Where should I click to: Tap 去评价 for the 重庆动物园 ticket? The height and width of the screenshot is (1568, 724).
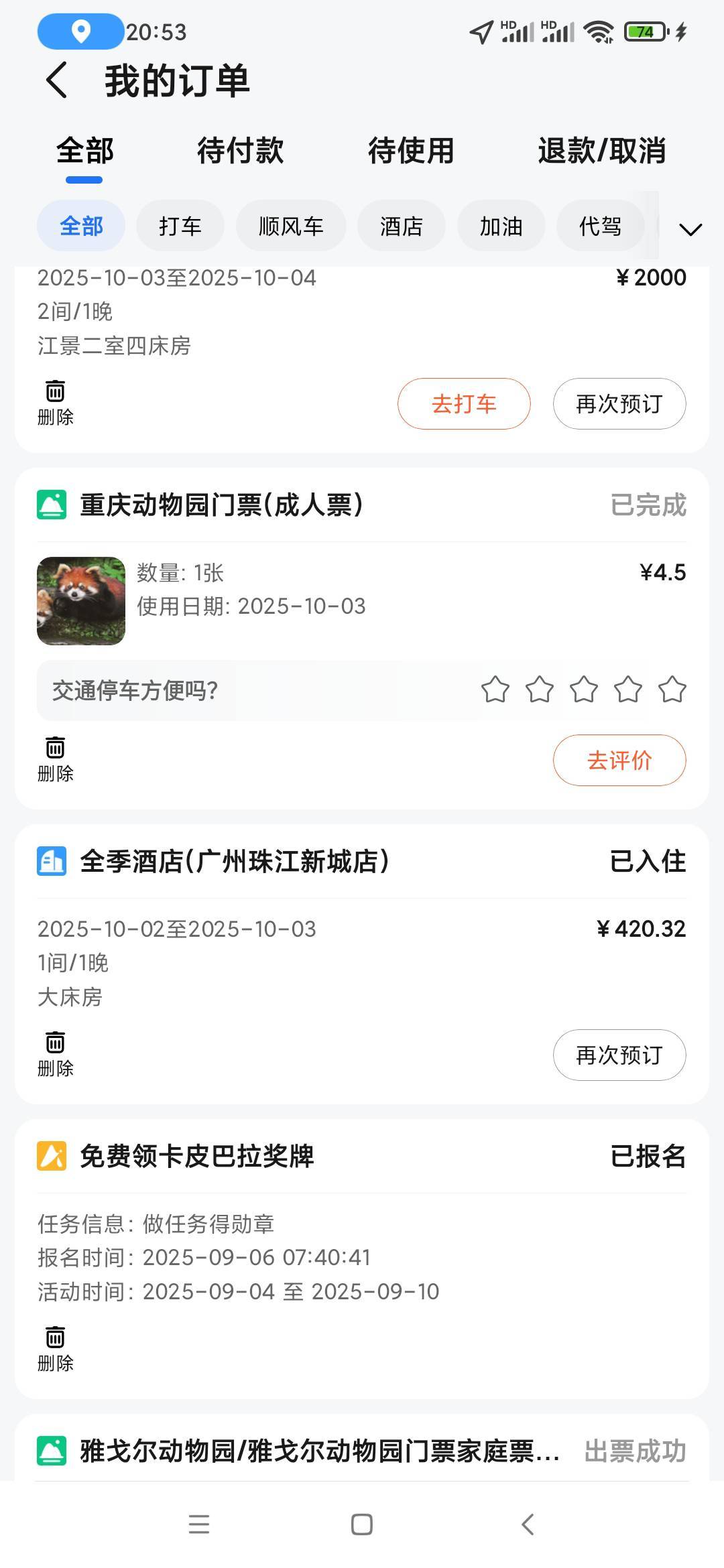point(619,761)
